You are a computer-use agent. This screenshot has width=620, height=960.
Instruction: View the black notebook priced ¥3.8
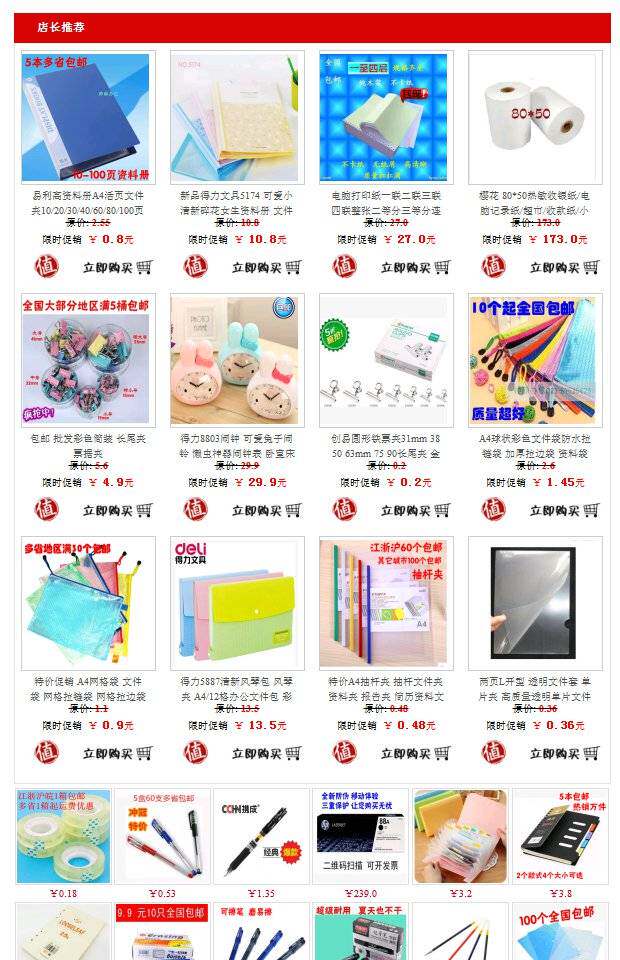pyautogui.click(x=560, y=836)
